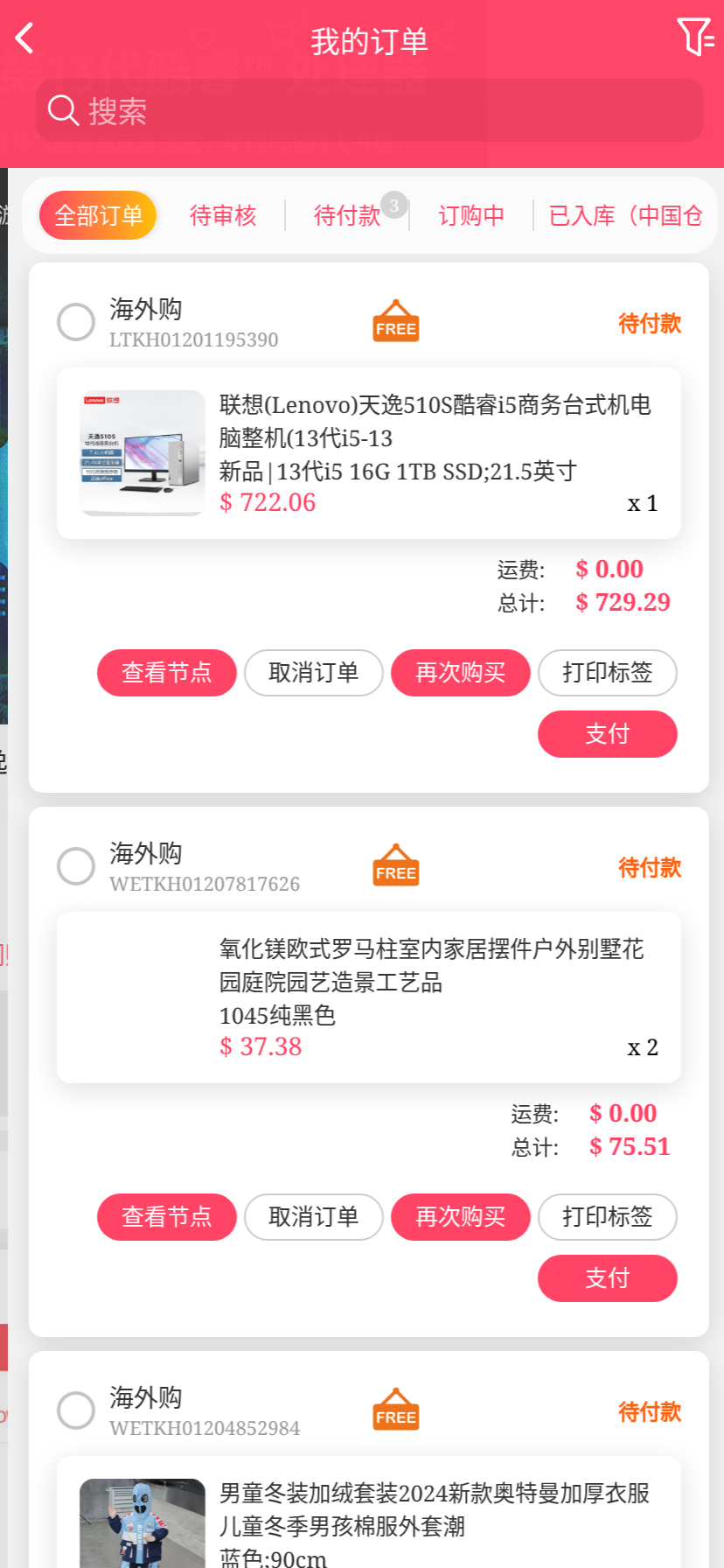
Task: Tap 取消订单 for the 罗马柱 order
Action: (x=314, y=1217)
